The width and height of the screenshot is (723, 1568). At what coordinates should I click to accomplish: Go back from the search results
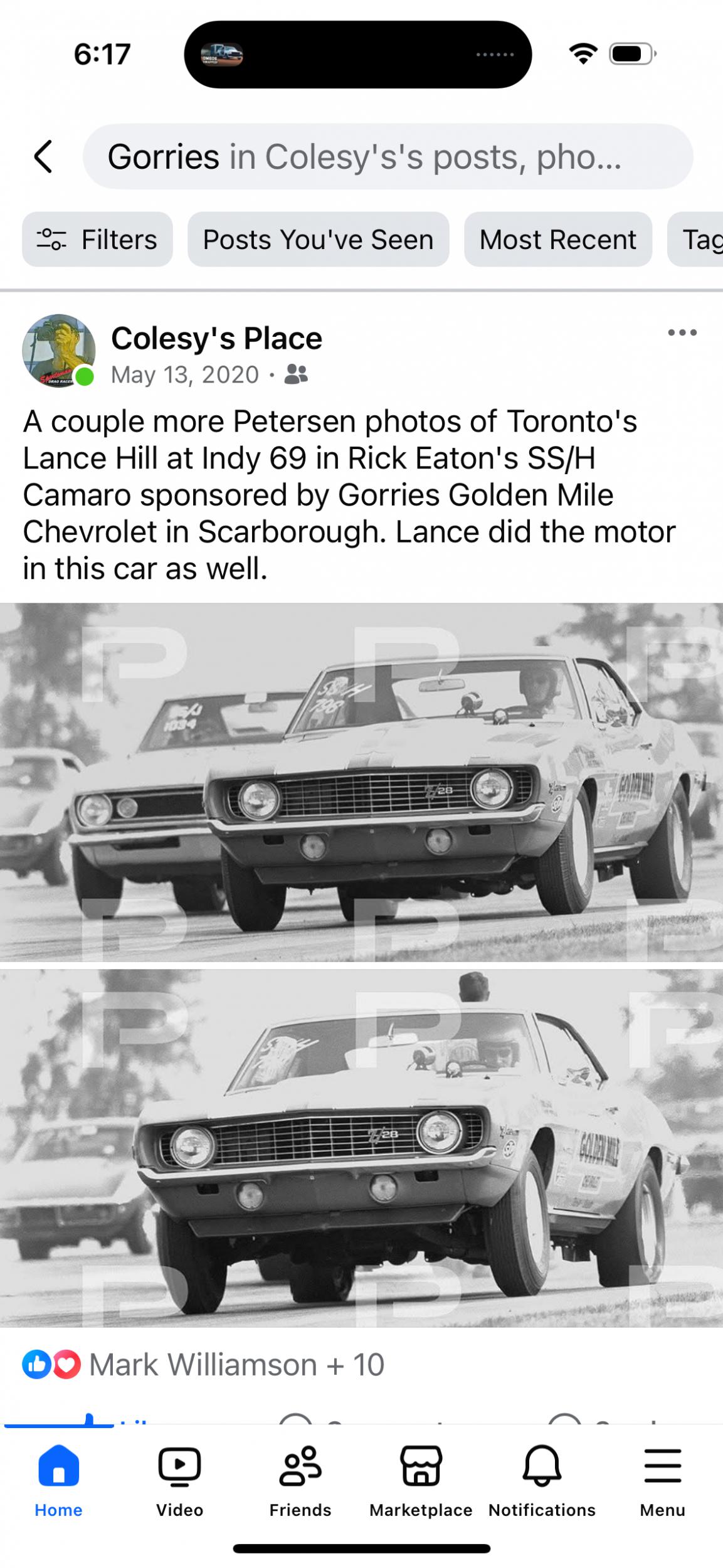[x=43, y=156]
